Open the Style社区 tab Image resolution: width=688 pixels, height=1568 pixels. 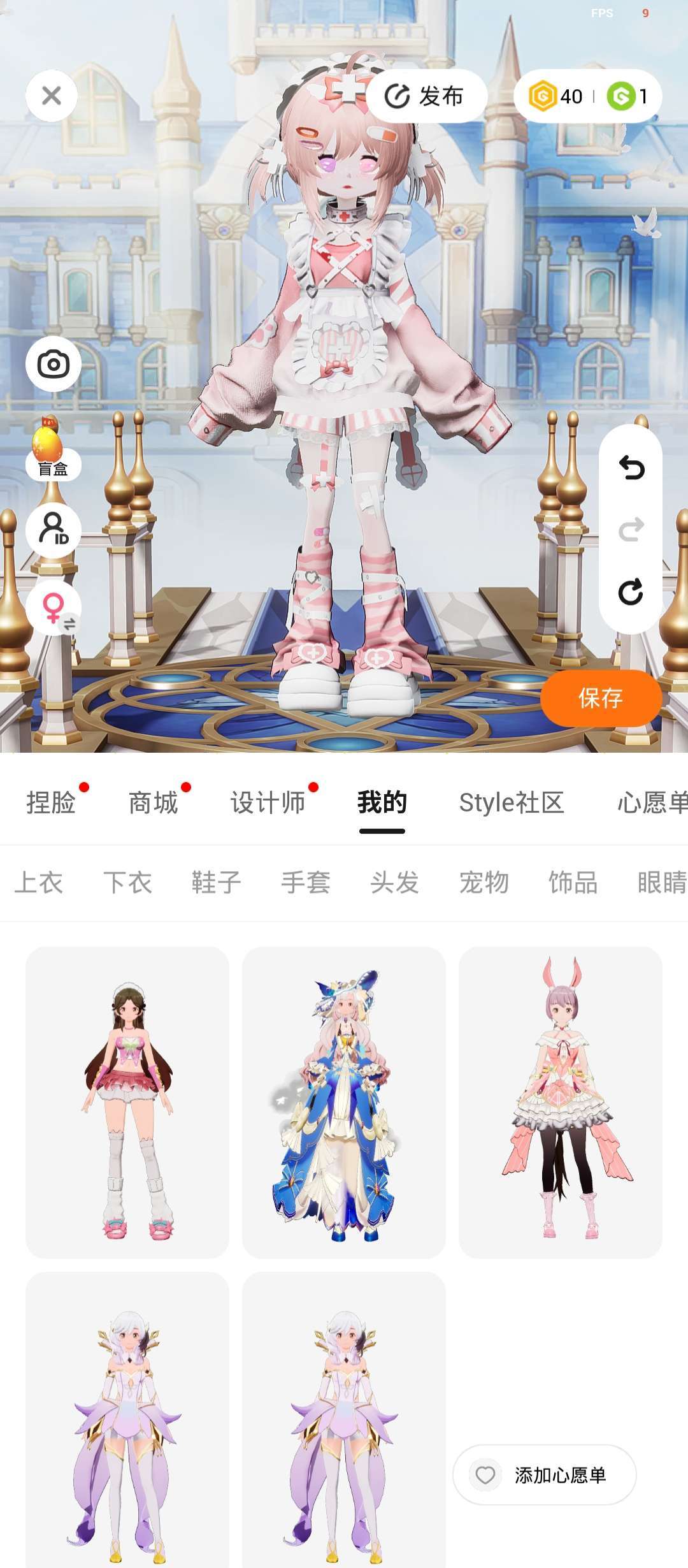coord(512,802)
